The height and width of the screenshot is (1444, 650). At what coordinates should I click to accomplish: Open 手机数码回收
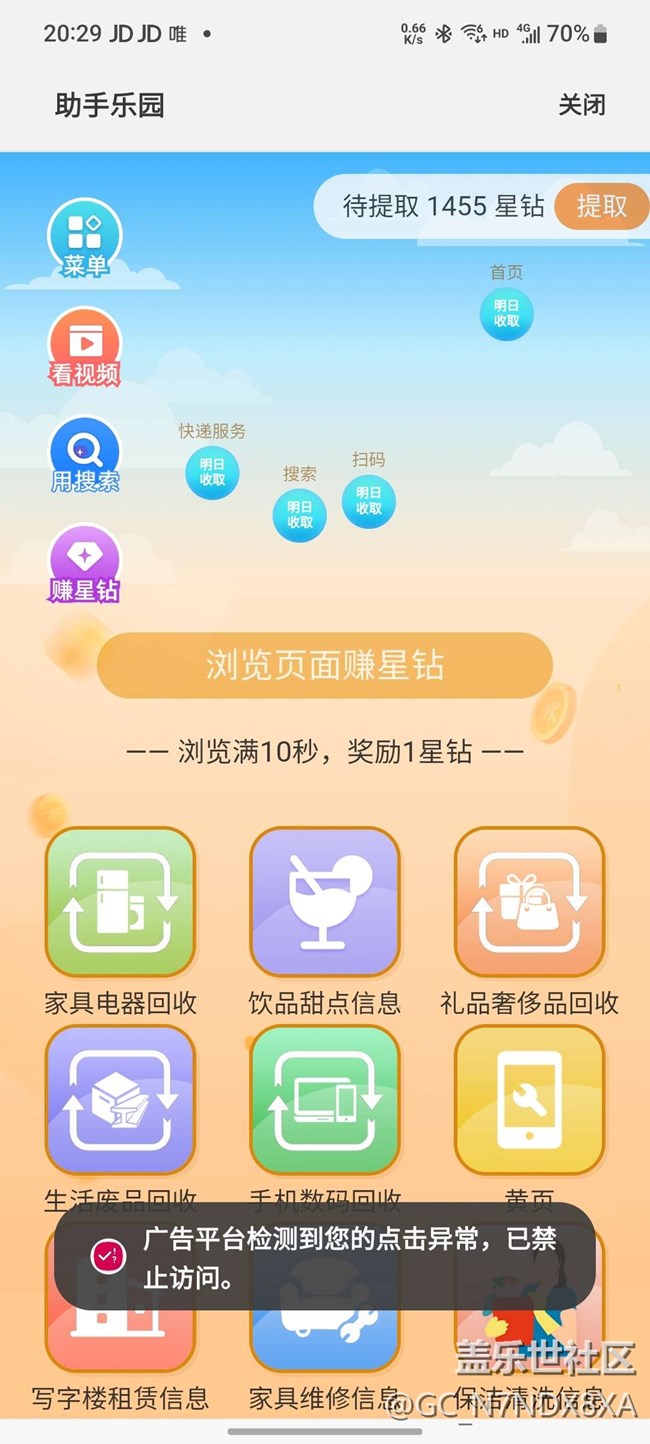click(x=325, y=1100)
